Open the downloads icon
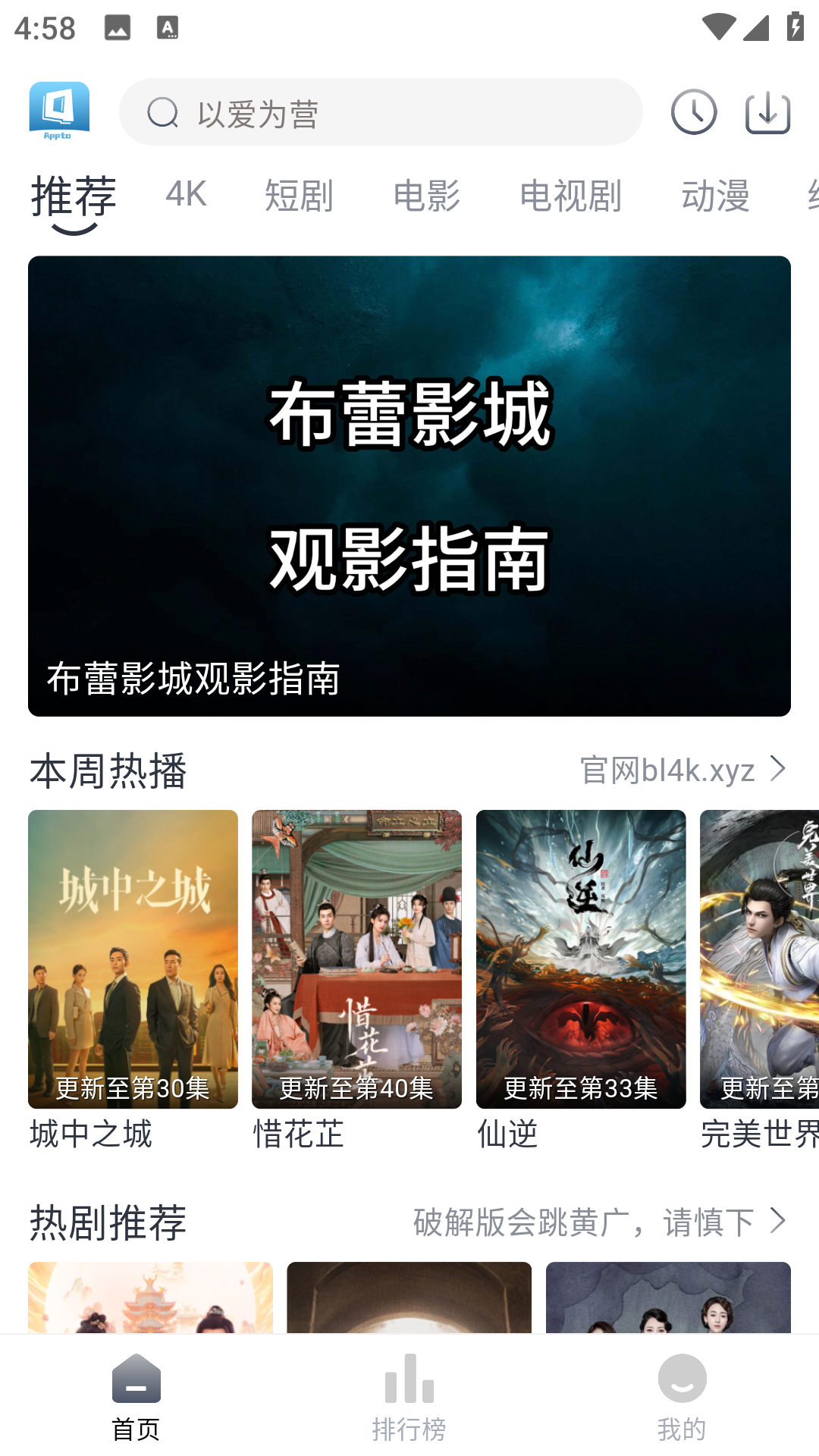The height and width of the screenshot is (1456, 819). coord(767,112)
